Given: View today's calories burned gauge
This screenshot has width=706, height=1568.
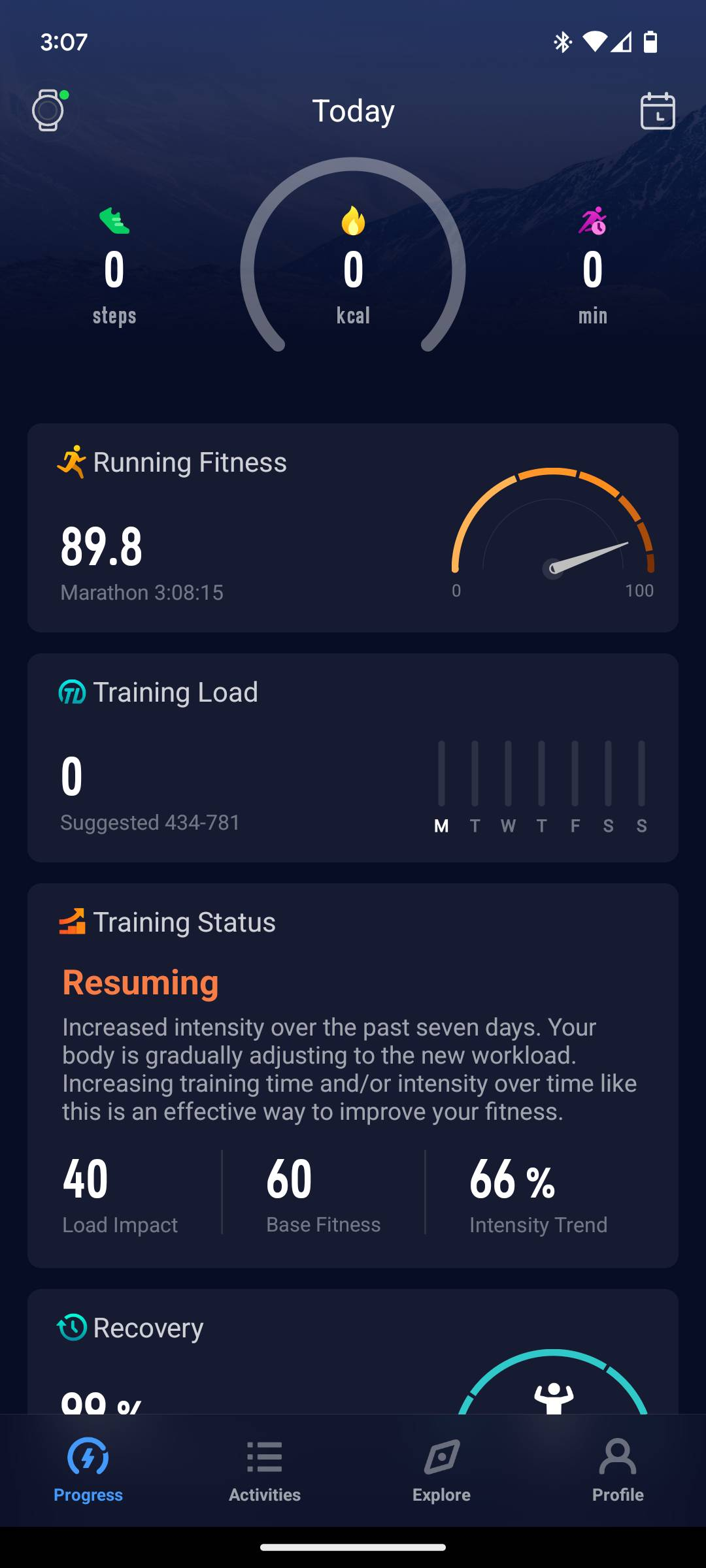Looking at the screenshot, I should click(353, 268).
